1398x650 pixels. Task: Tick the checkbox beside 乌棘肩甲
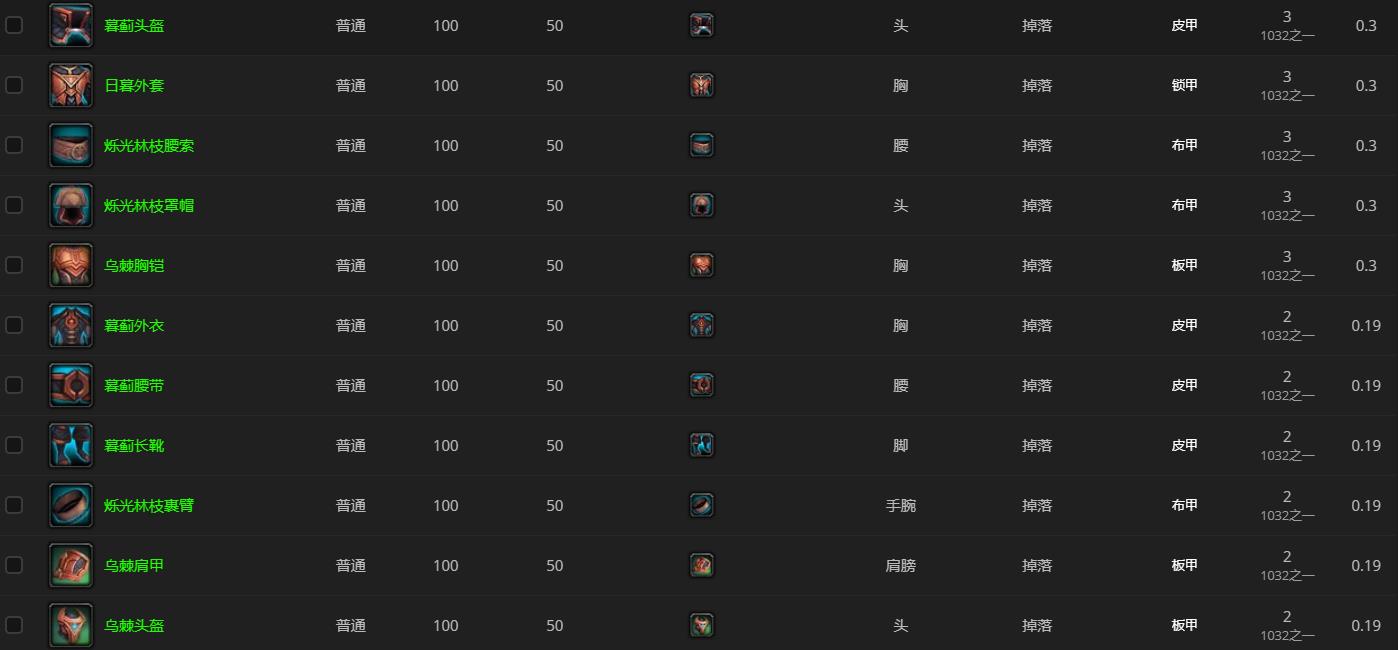(14, 565)
